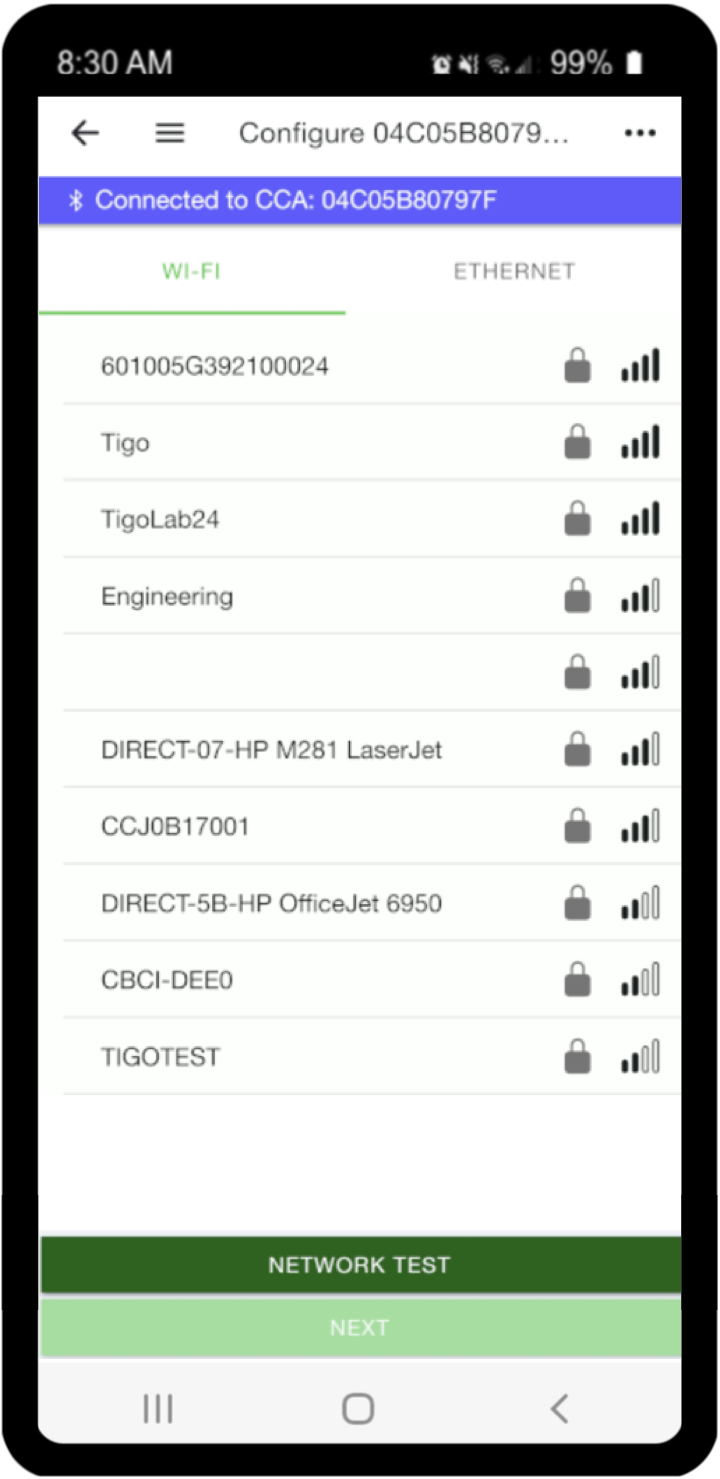
Task: Tap the Next button
Action: click(360, 1328)
